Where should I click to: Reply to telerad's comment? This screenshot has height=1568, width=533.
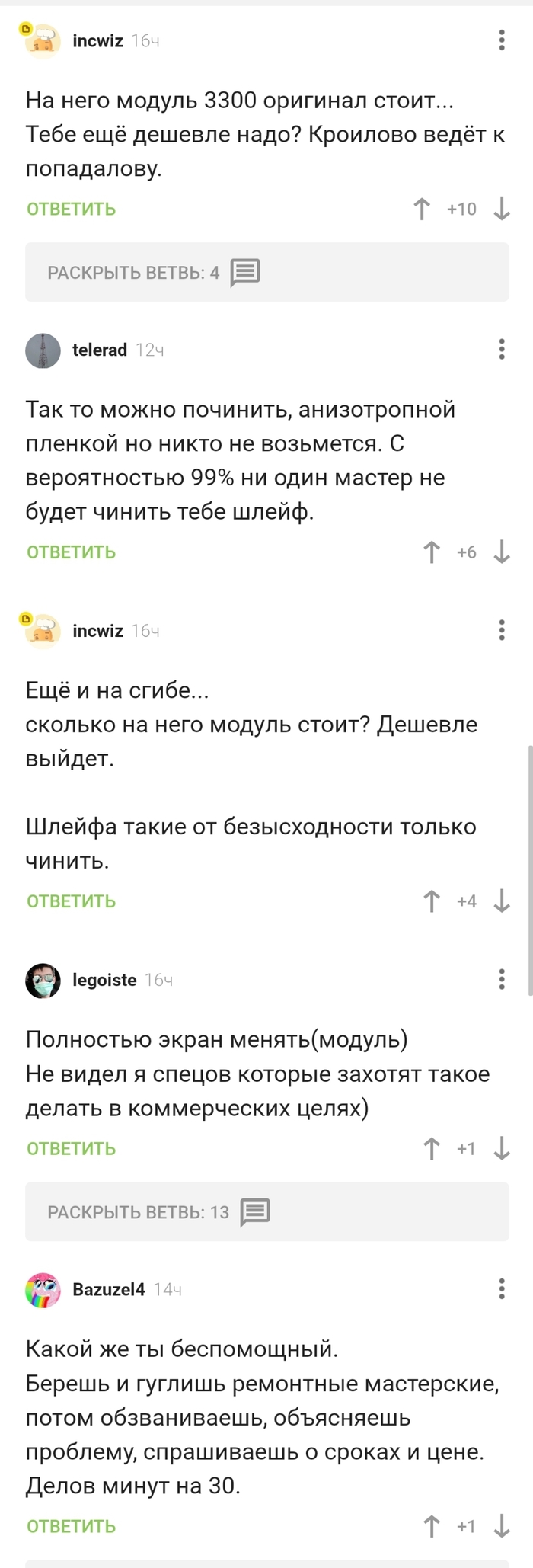[x=71, y=552]
